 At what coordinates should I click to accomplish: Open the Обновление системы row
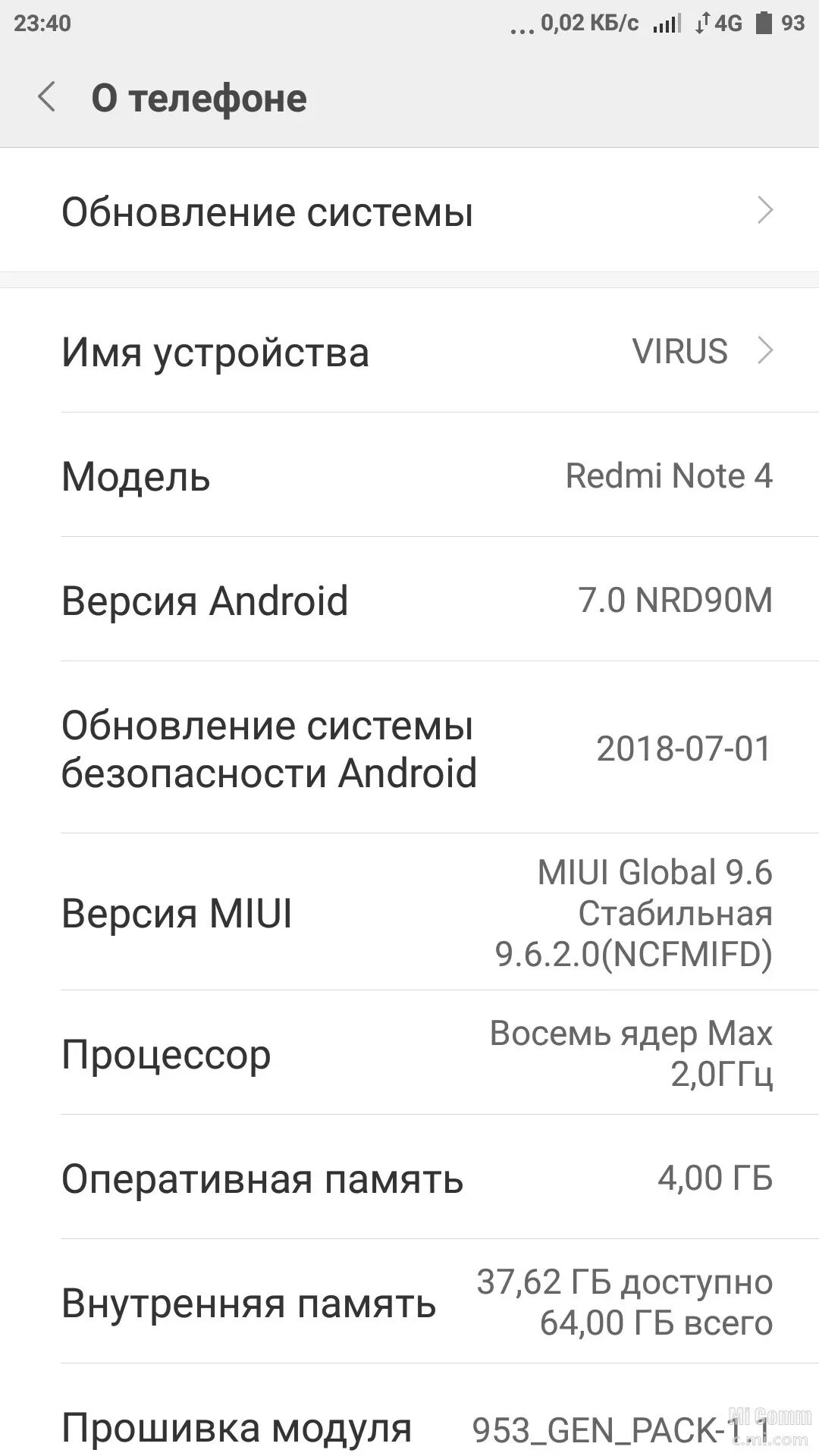(x=409, y=211)
